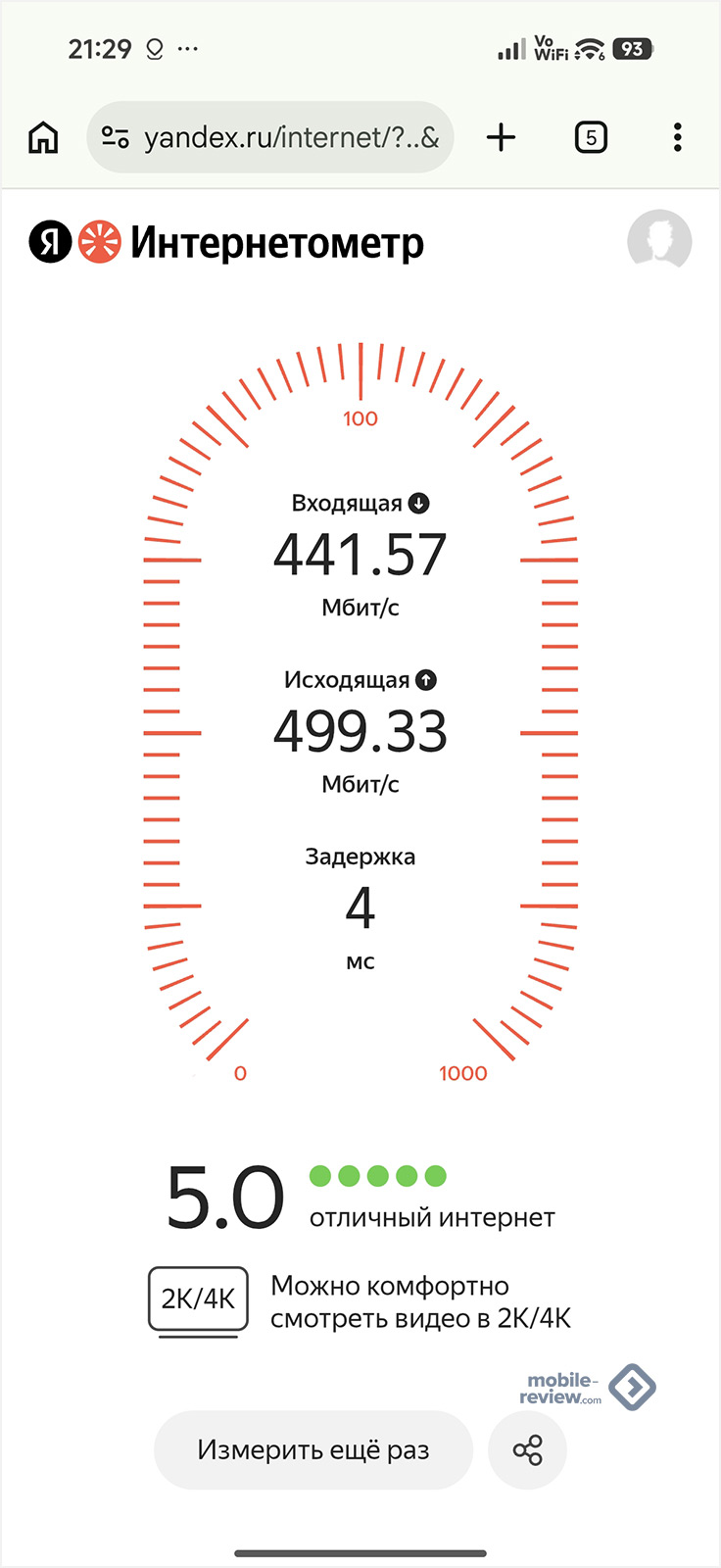Open the profile avatar
721x1568 pixels.
click(x=659, y=240)
